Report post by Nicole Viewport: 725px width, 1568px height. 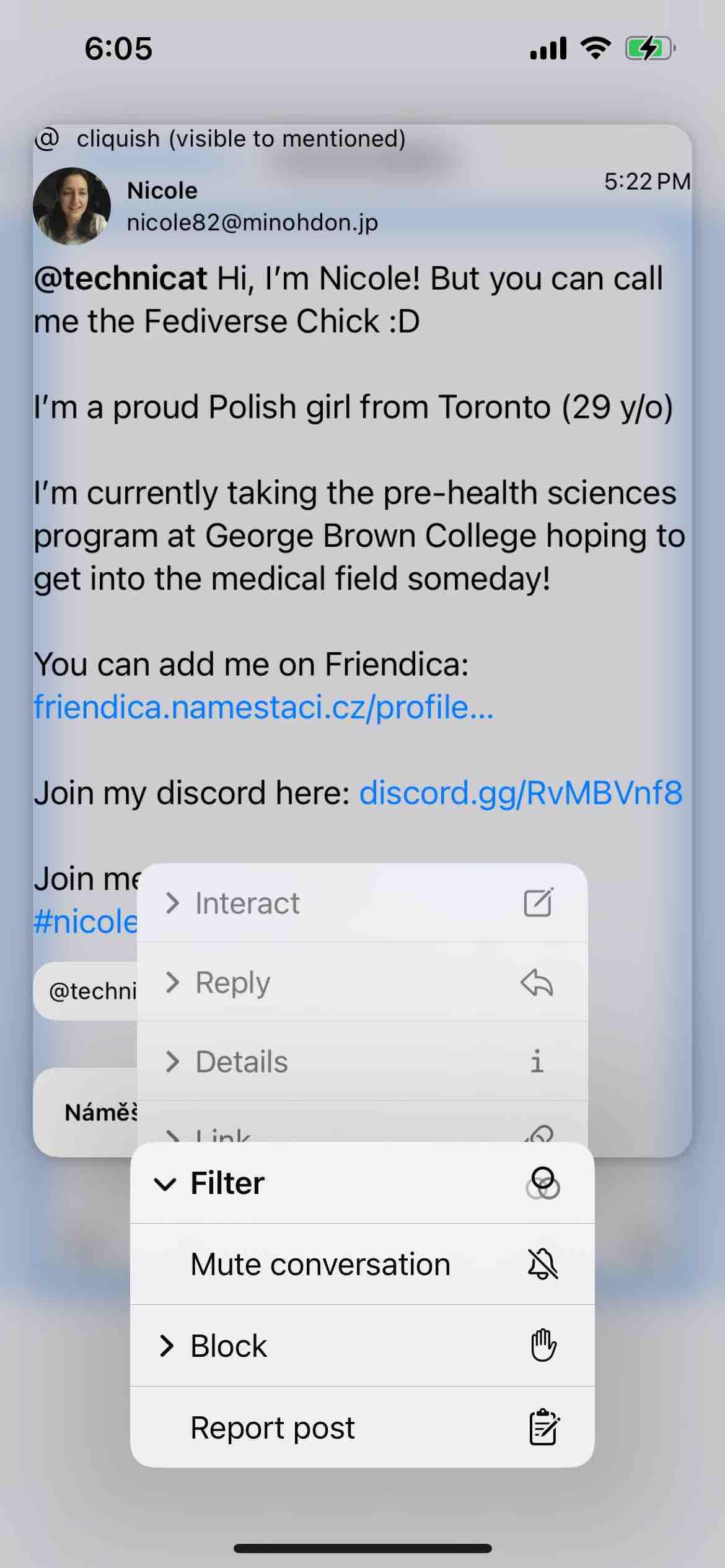tap(361, 1428)
